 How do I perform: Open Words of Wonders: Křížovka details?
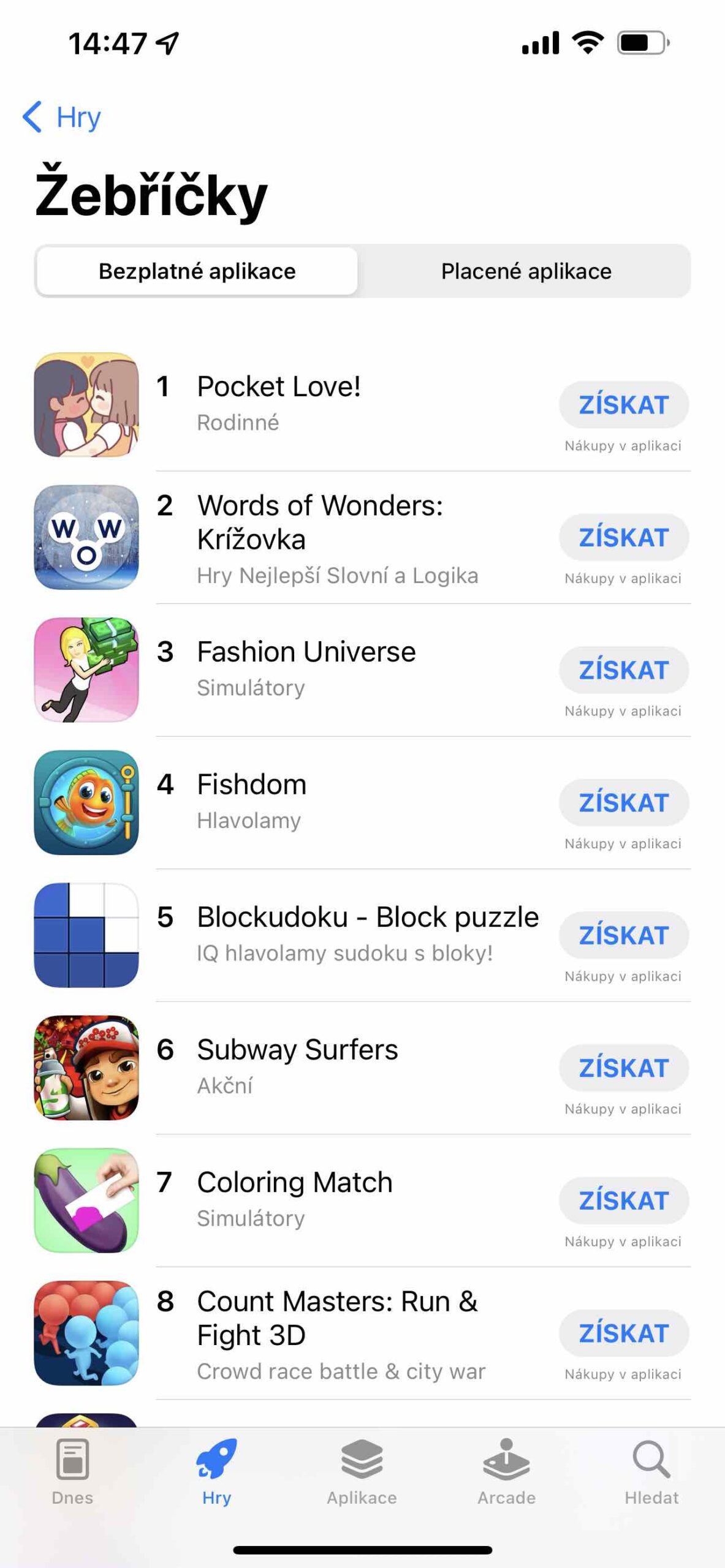pos(319,522)
